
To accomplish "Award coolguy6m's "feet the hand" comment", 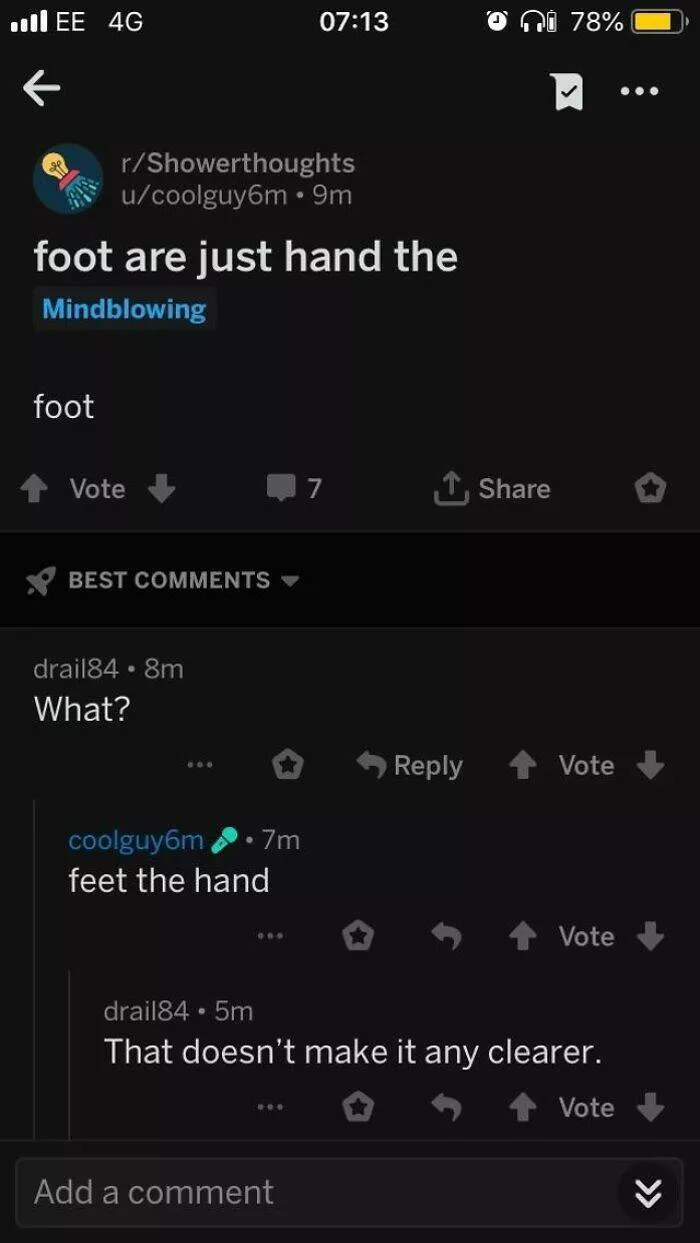I will [357, 936].
